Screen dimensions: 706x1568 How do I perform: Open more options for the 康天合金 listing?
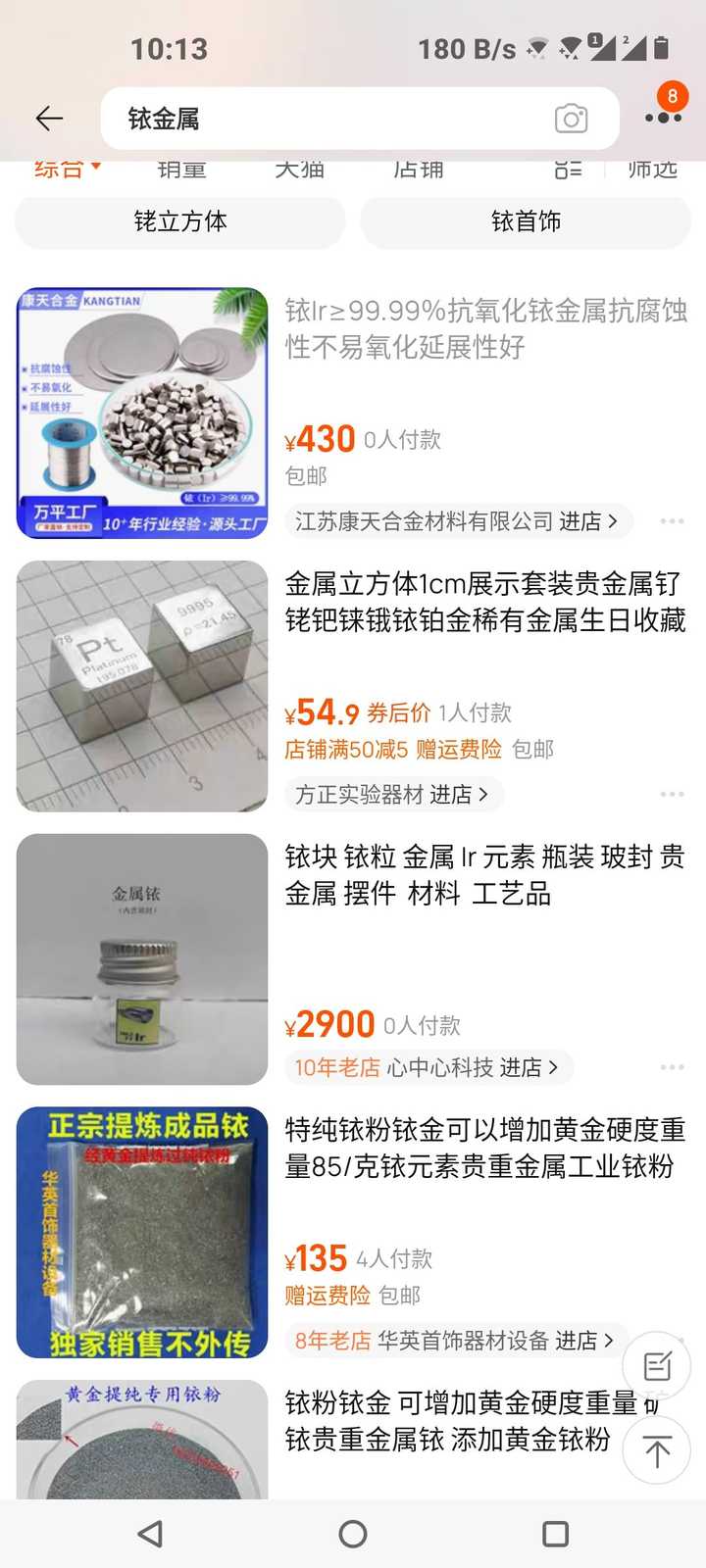tap(672, 520)
